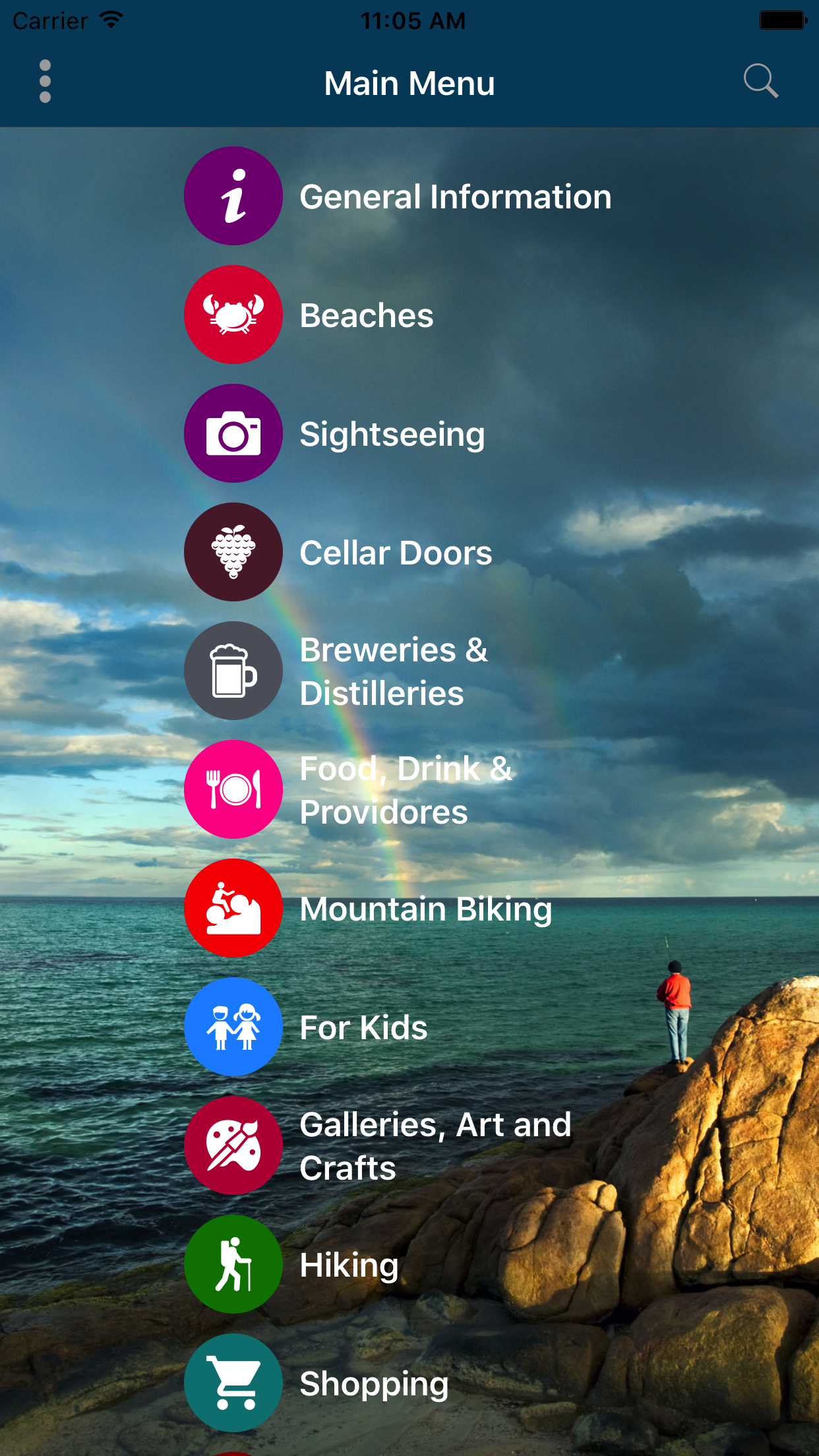Screen dimensions: 819x1456
Task: Open Cellar Doors via the grape icon
Action: coord(233,552)
